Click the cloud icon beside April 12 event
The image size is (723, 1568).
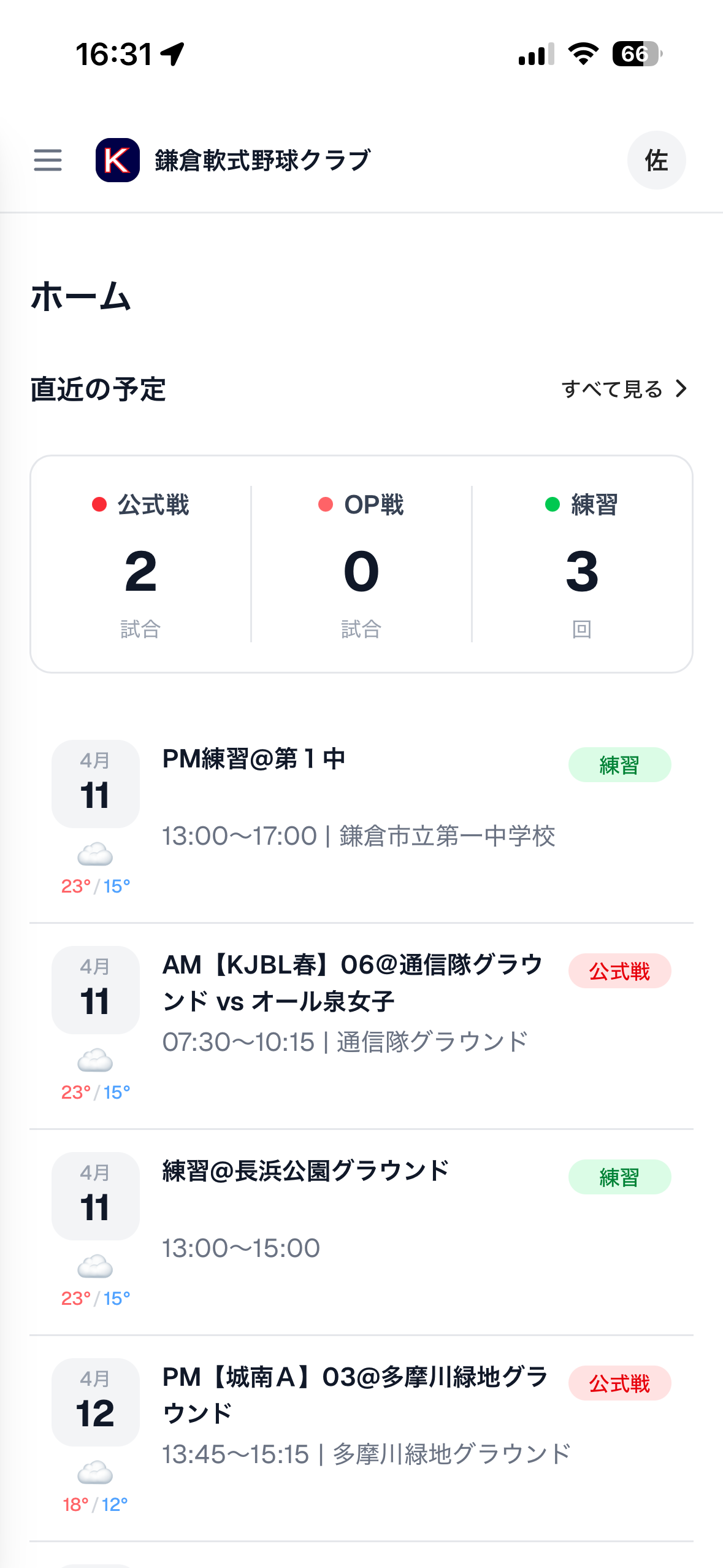[x=95, y=1469]
